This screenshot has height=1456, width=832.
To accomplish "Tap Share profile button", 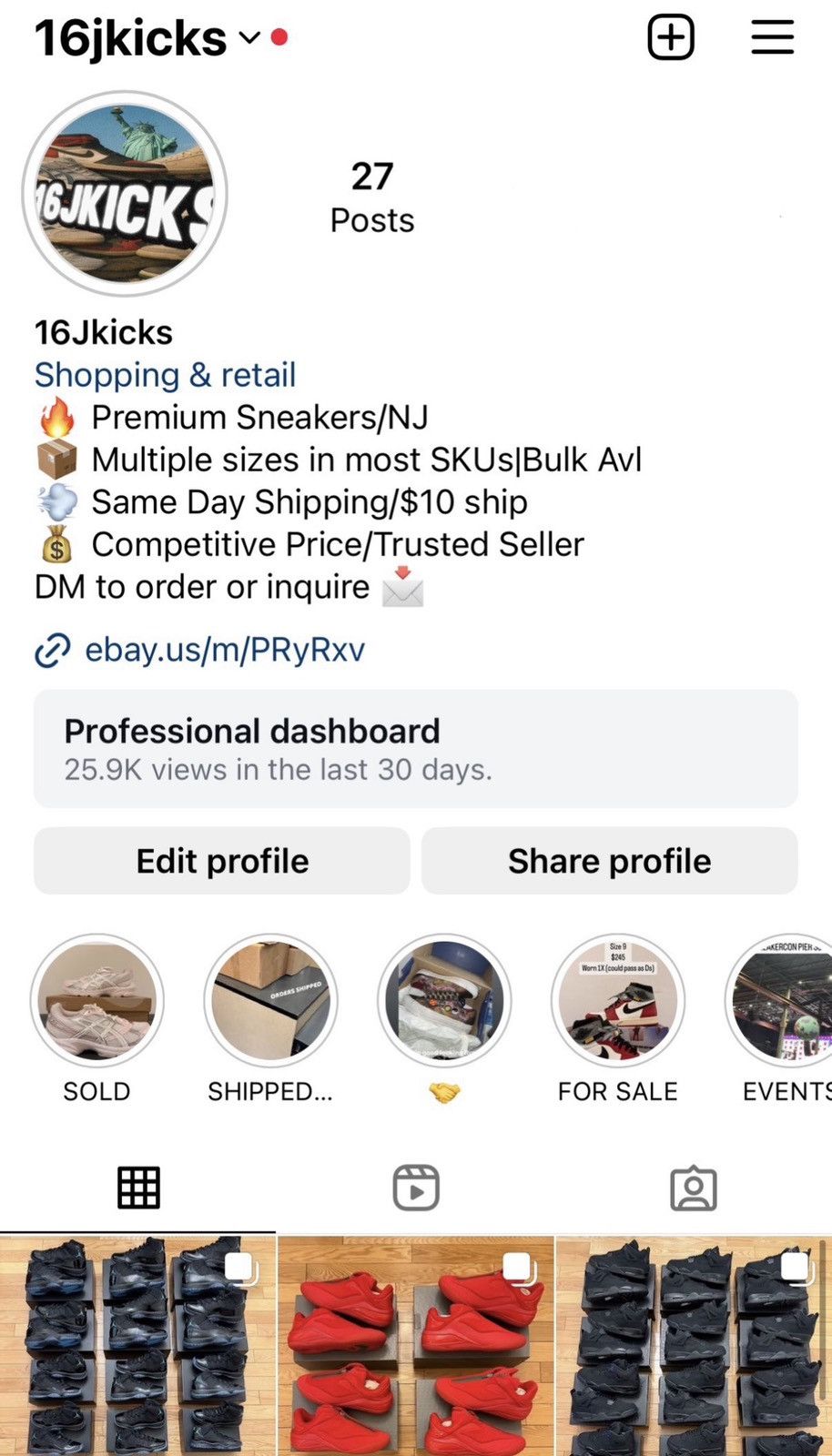I will click(x=610, y=861).
